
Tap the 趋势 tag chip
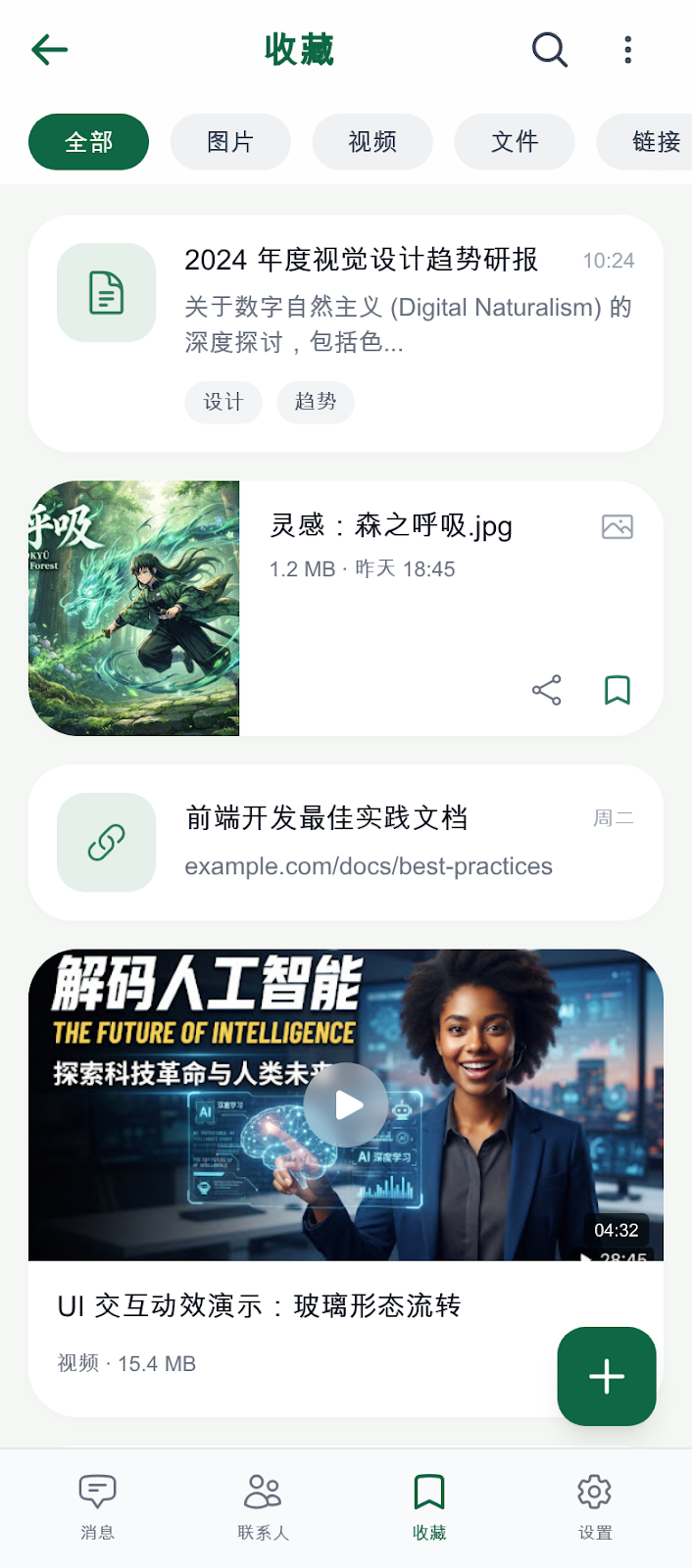click(x=316, y=402)
